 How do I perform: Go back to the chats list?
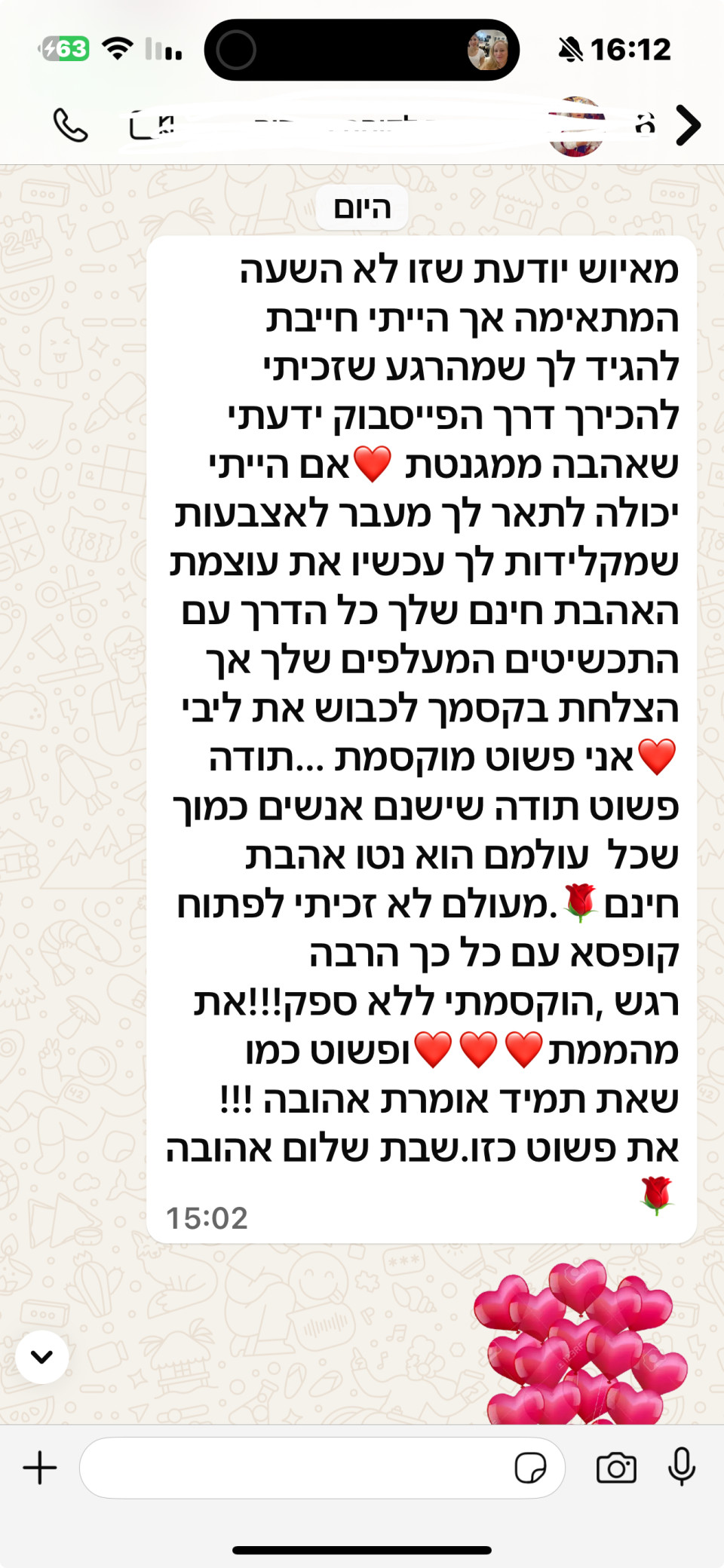[x=688, y=125]
